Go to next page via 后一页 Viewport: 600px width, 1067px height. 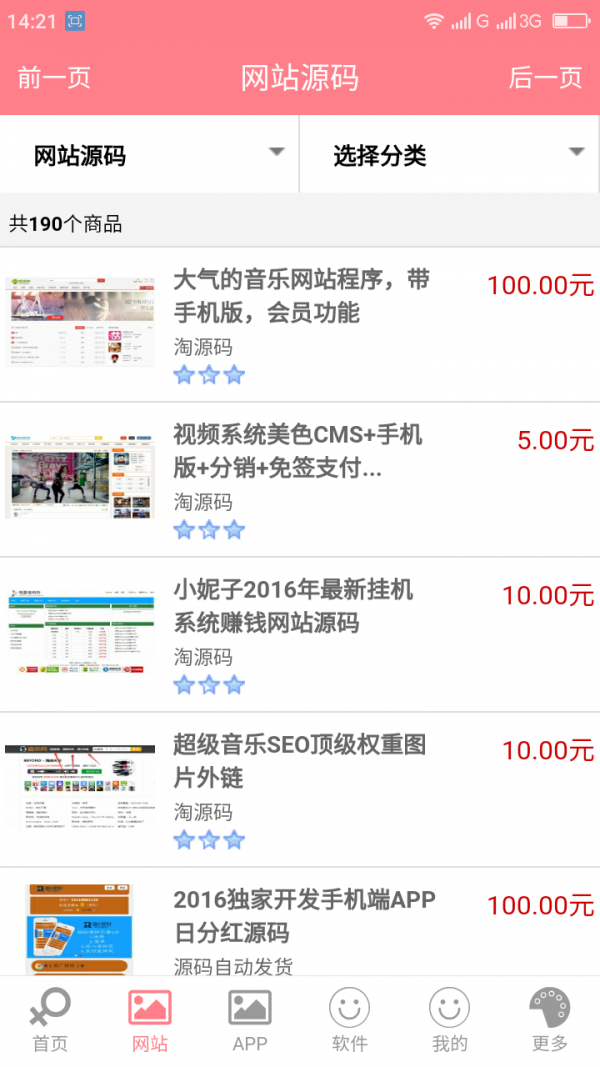[545, 78]
